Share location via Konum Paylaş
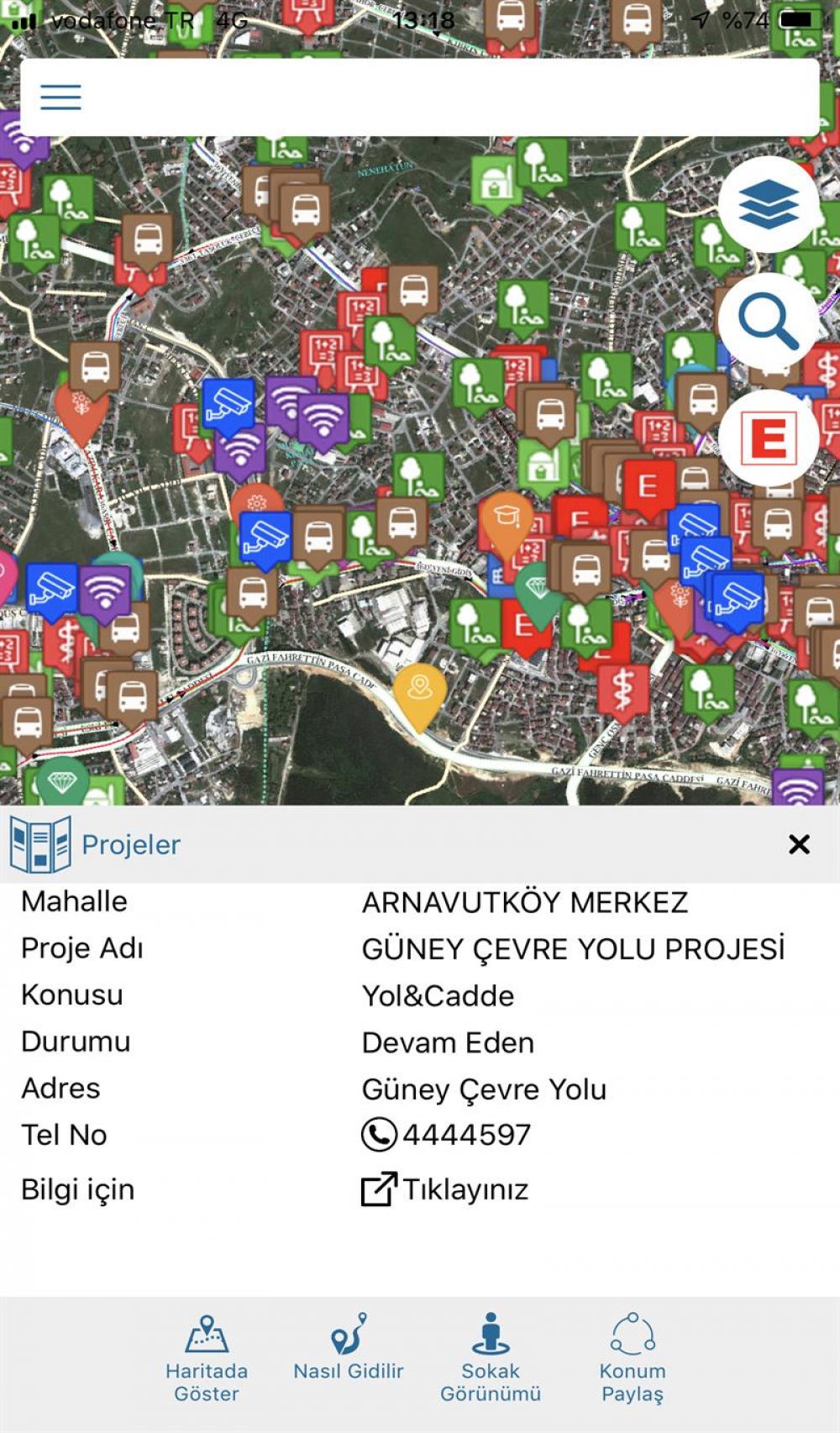The width and height of the screenshot is (840, 1433). pos(633,1357)
